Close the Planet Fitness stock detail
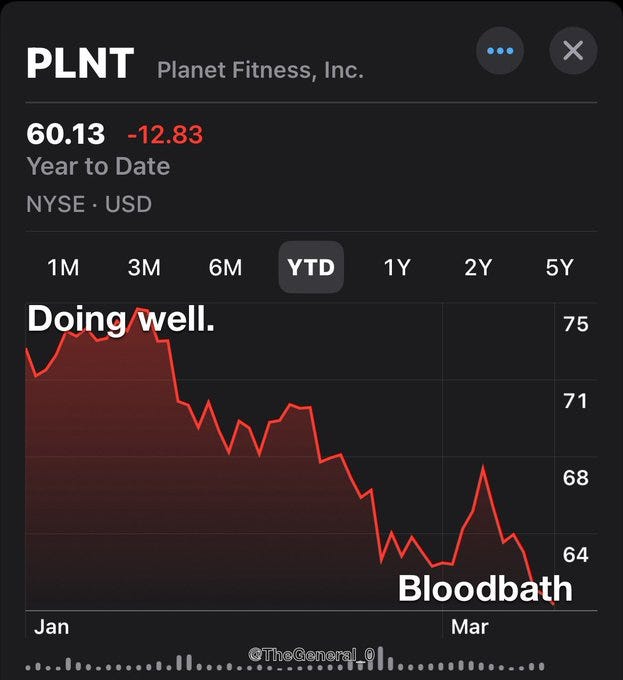 573,51
